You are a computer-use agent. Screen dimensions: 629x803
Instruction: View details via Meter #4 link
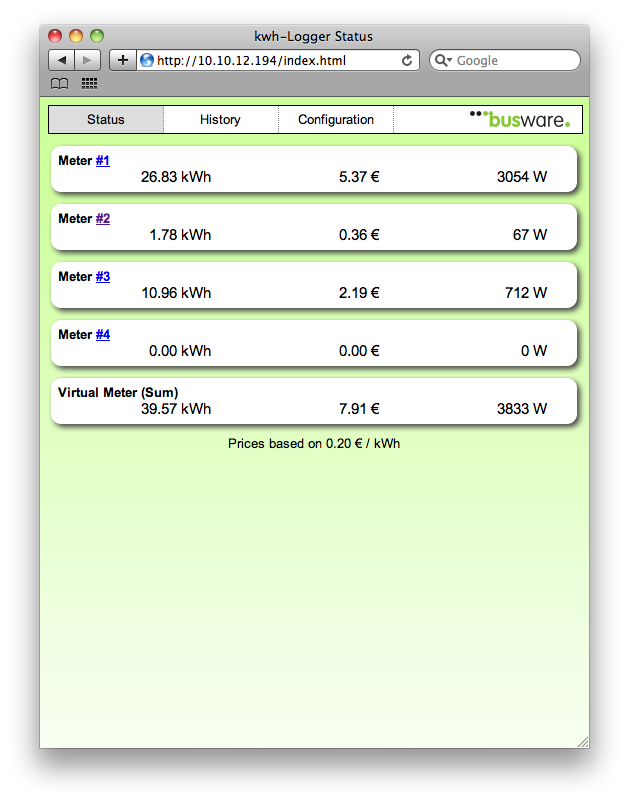pyautogui.click(x=103, y=335)
